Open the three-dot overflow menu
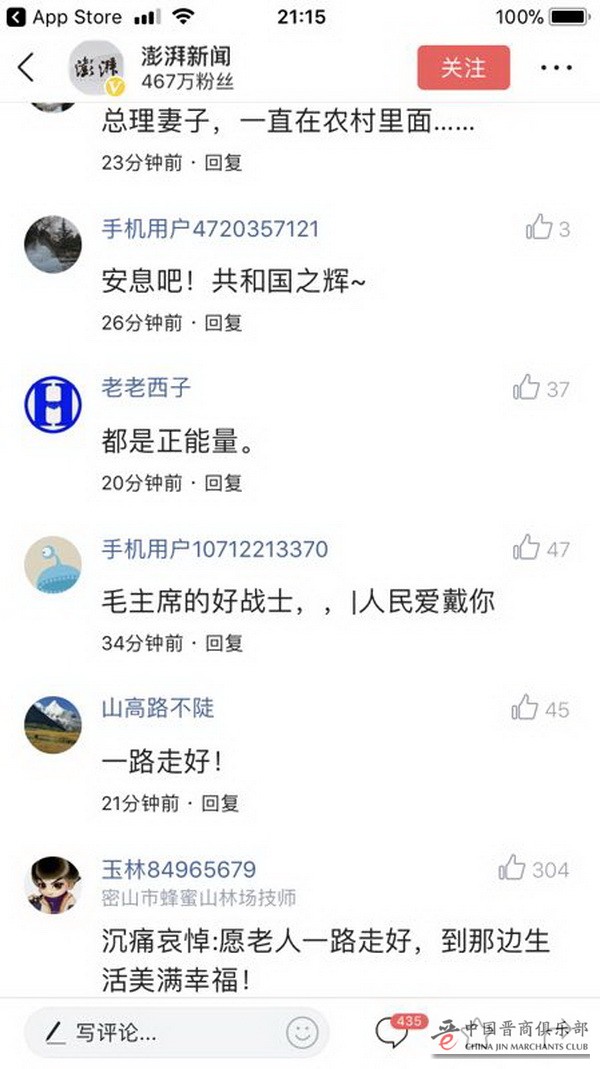Screen dimensions: 600x1069 (556, 67)
